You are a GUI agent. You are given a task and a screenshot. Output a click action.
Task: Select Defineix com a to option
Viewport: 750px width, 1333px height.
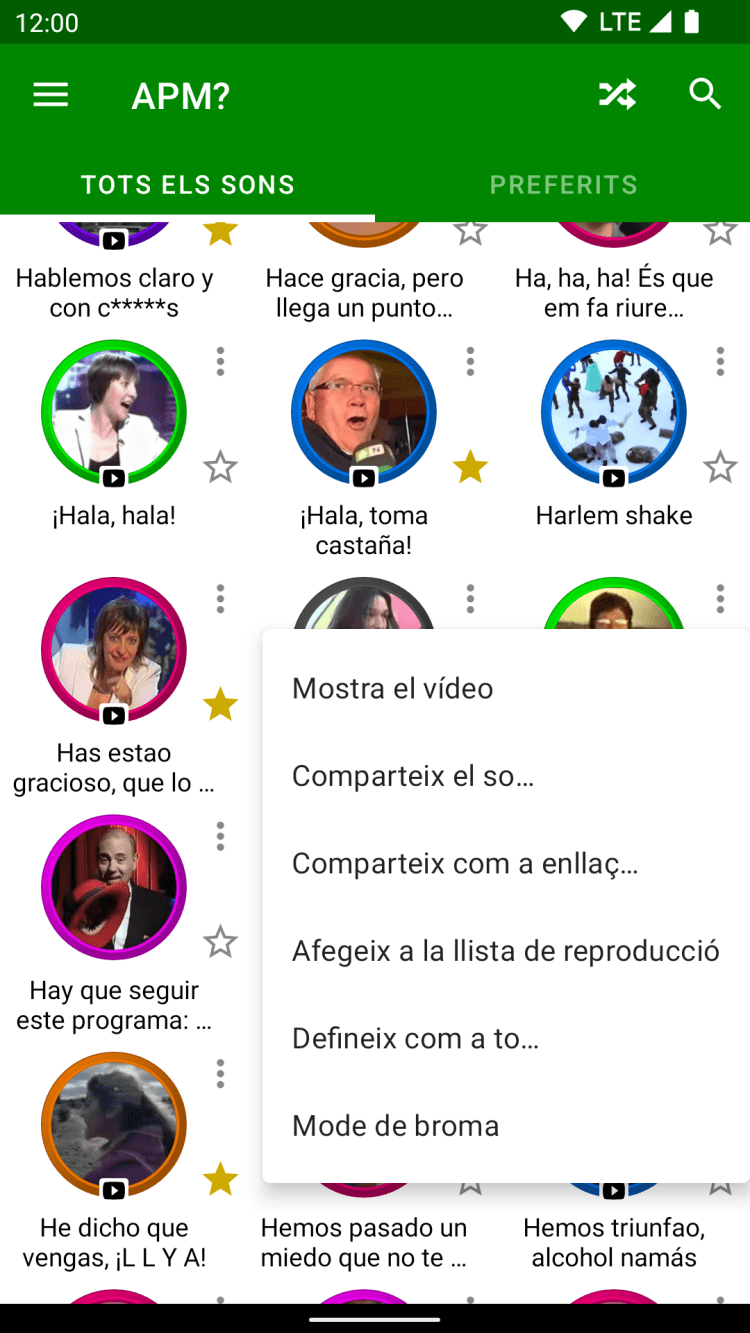point(415,1038)
